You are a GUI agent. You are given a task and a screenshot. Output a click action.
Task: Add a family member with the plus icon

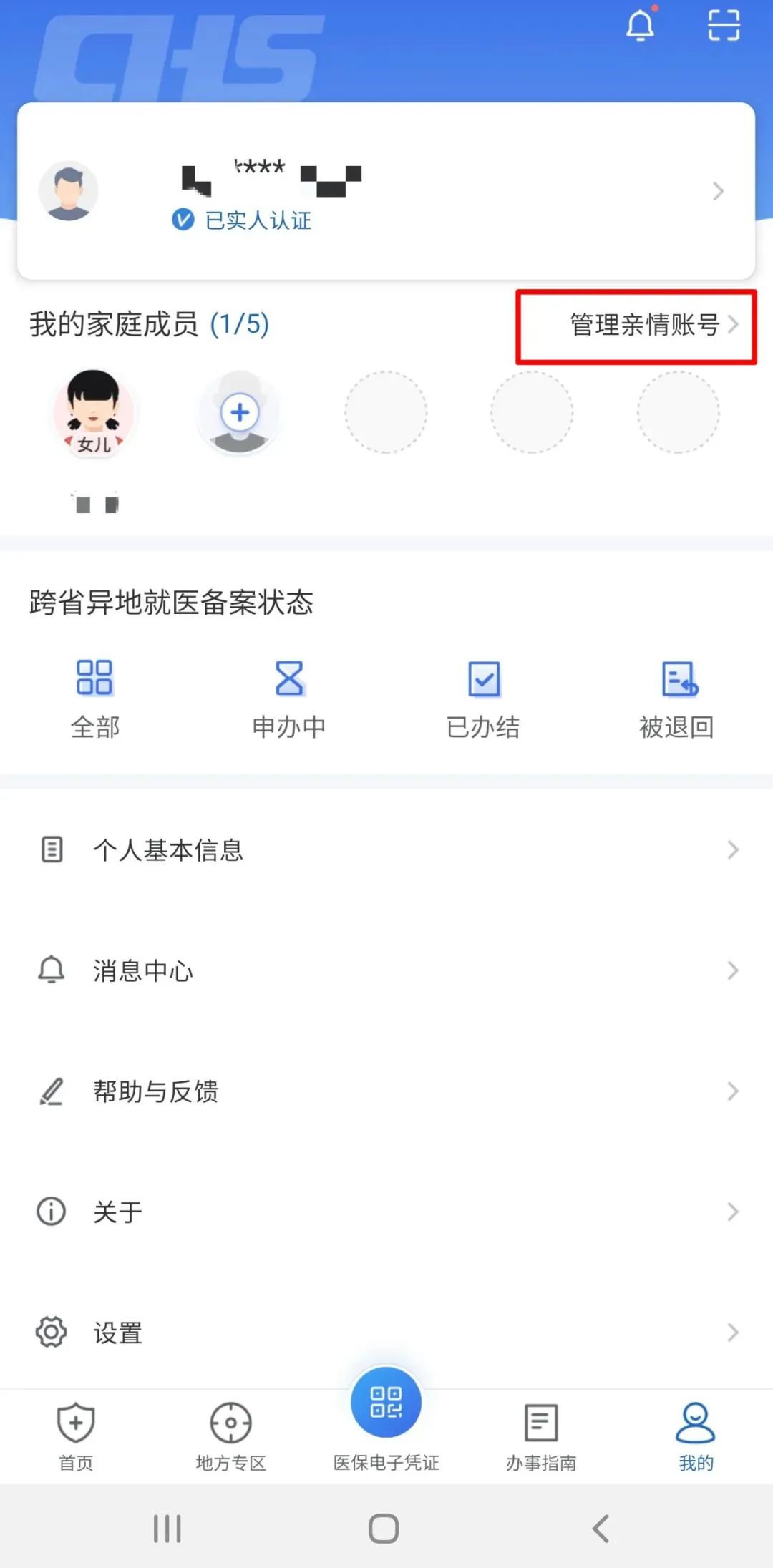[x=240, y=412]
